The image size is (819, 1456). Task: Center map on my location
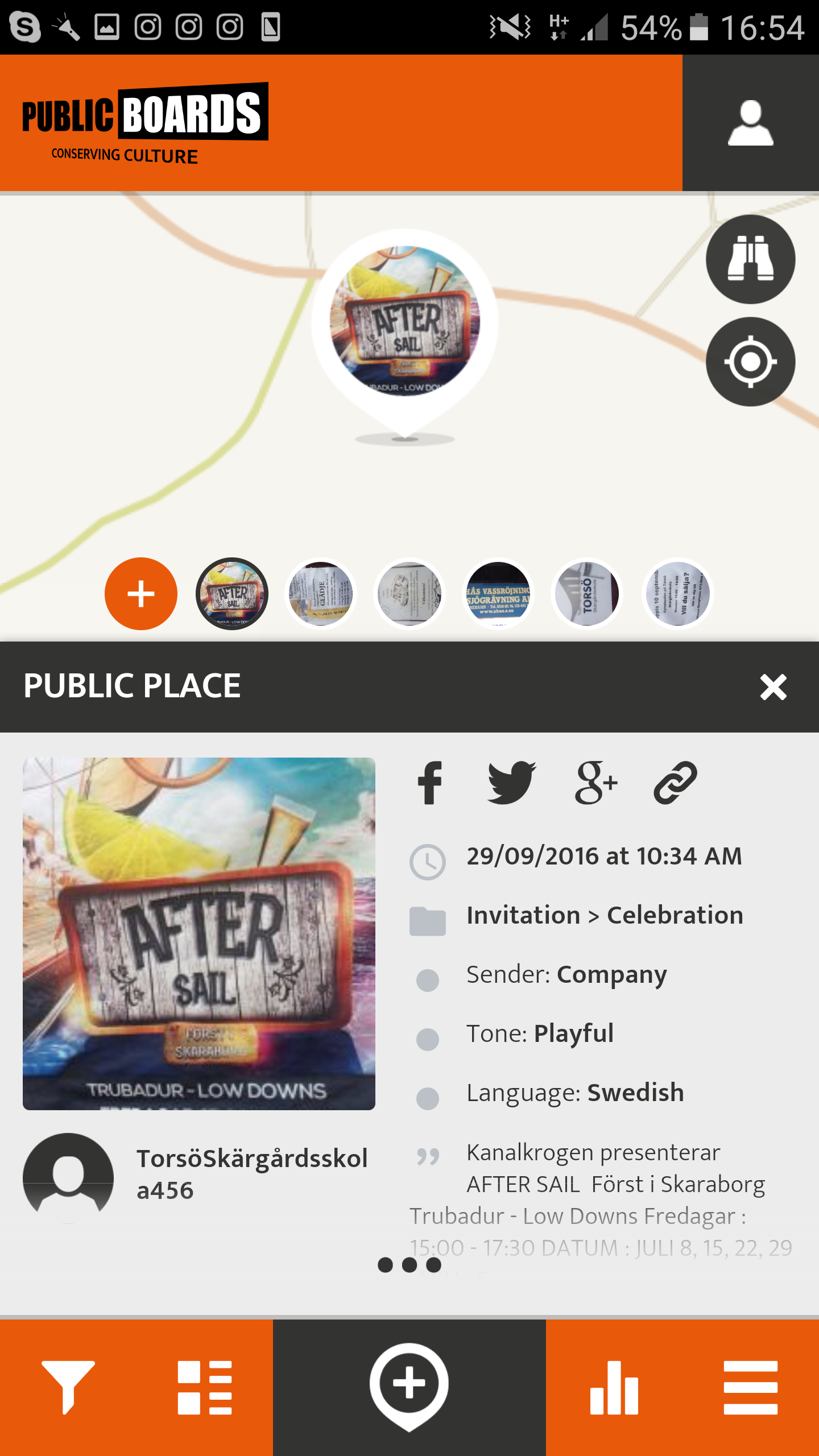coord(750,362)
